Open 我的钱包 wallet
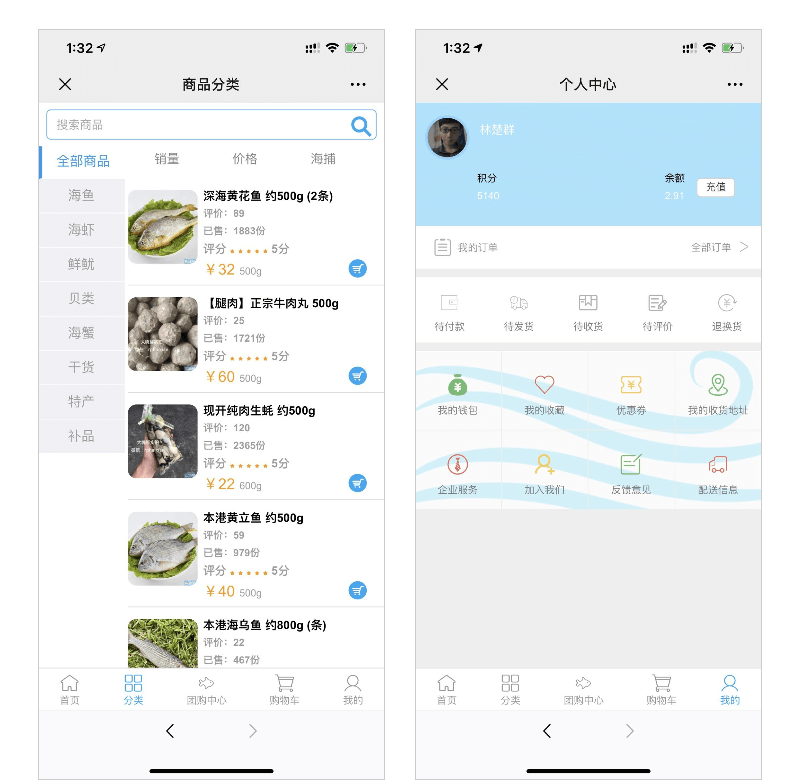800x780 pixels. click(457, 394)
